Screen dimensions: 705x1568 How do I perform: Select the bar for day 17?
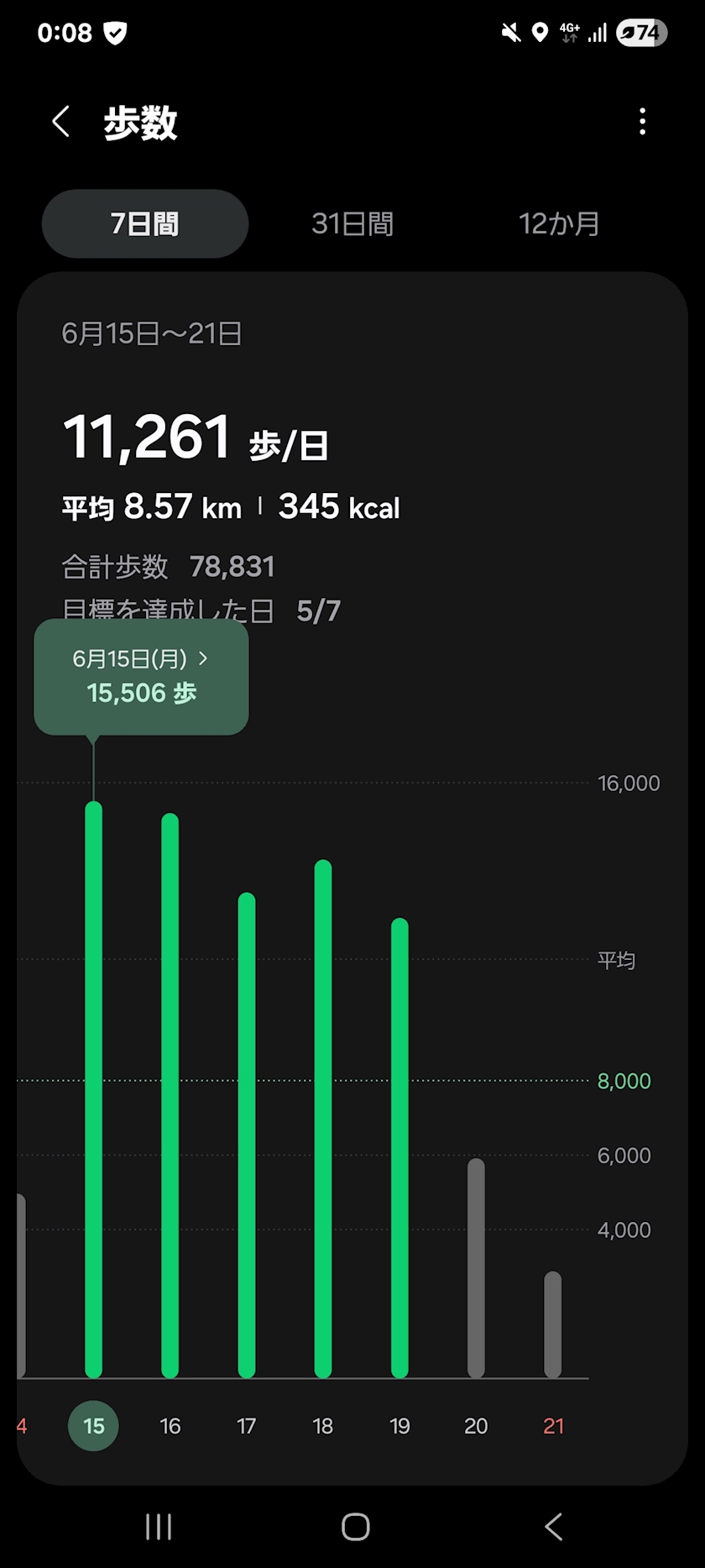[247, 1135]
